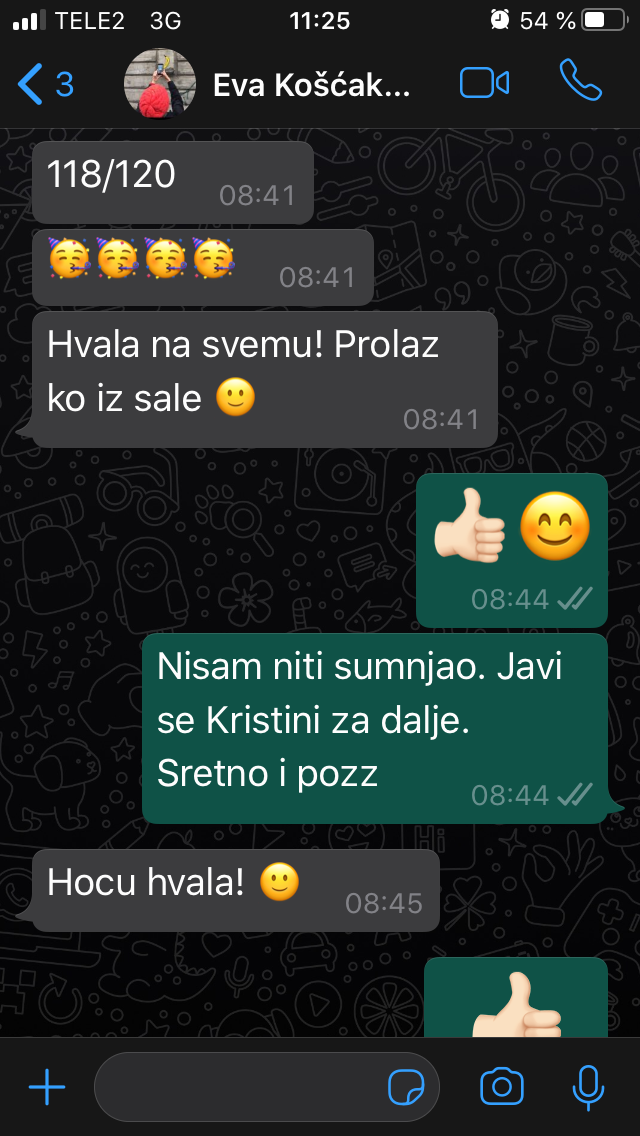
Task: Open Eva Košćak's contact info
Action: click(x=310, y=85)
